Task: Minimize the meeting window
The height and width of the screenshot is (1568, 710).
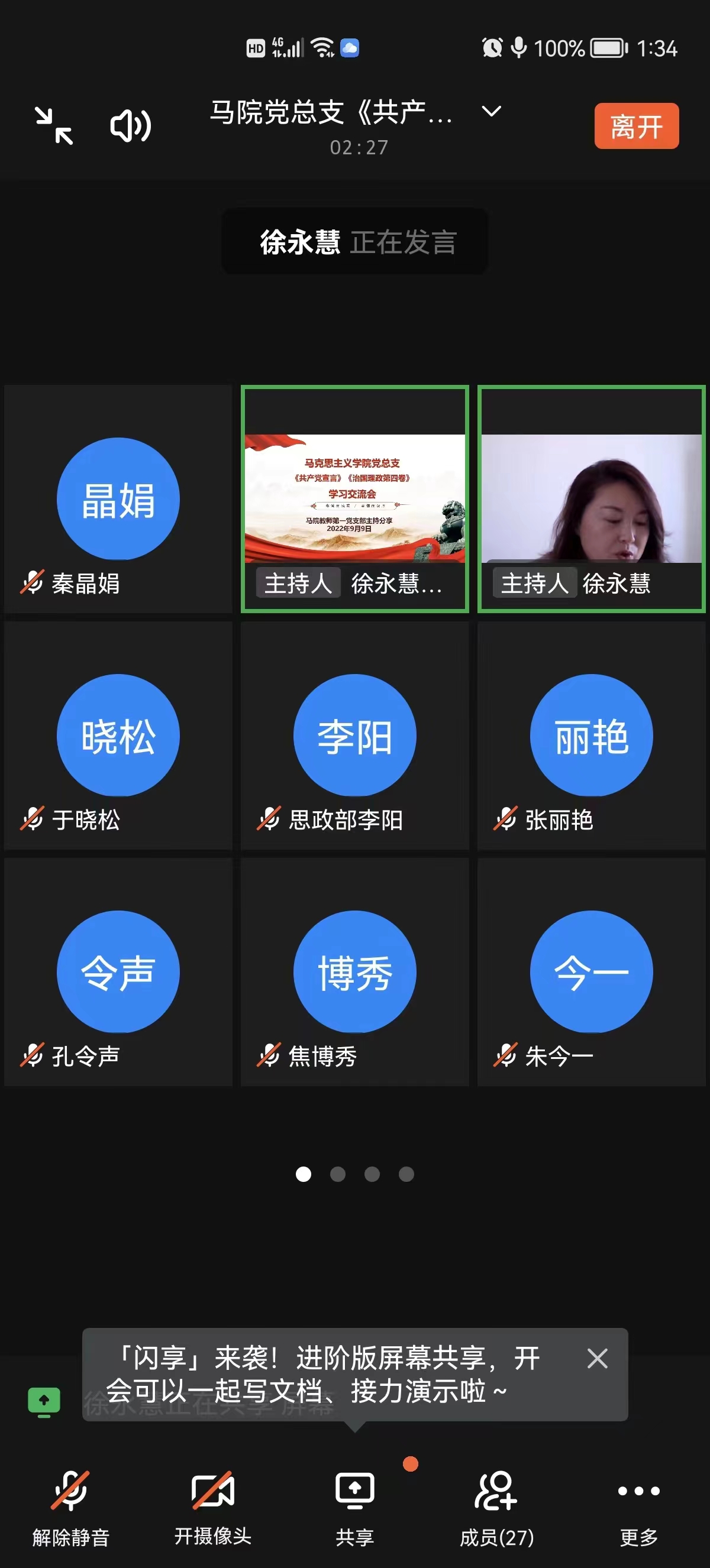Action: (x=54, y=126)
